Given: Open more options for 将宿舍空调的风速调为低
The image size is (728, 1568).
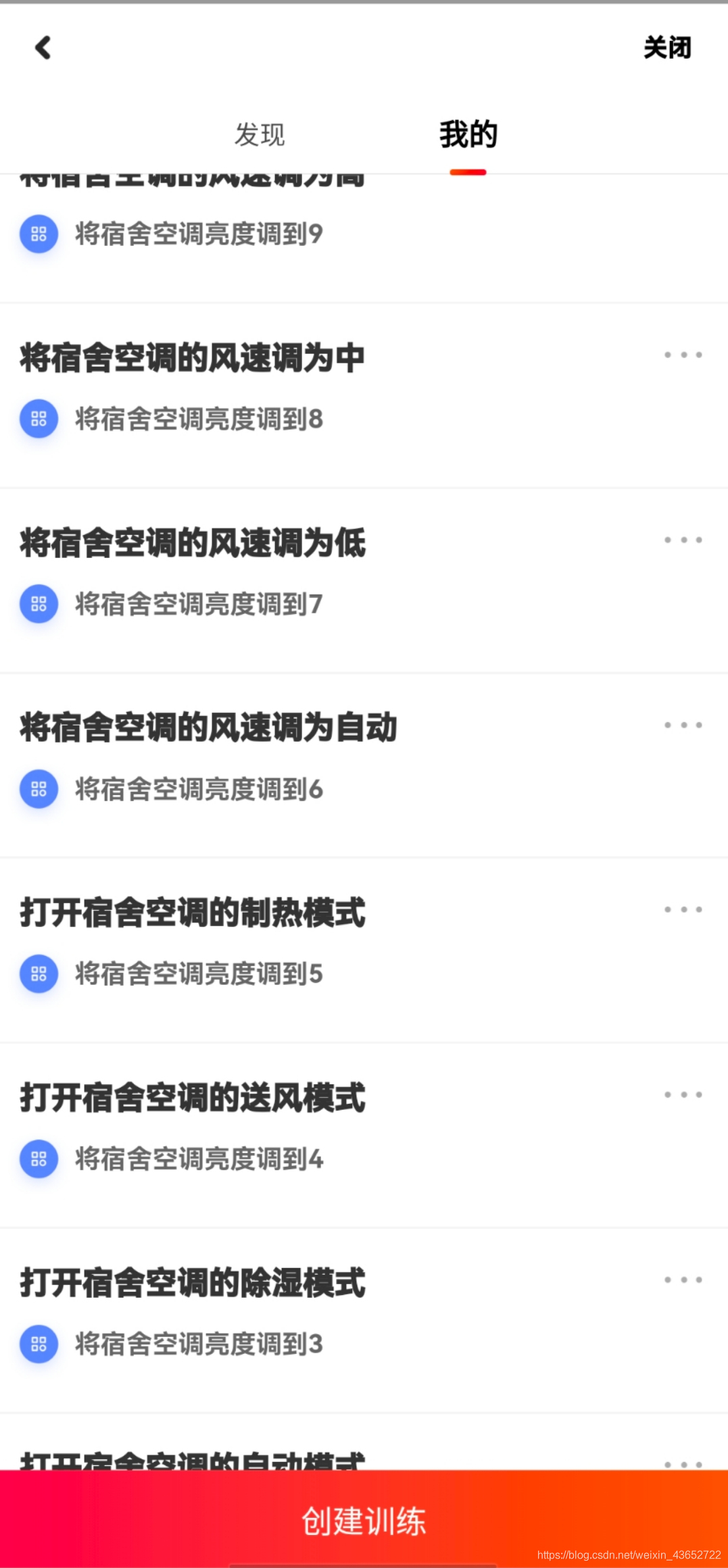Looking at the screenshot, I should 683,540.
